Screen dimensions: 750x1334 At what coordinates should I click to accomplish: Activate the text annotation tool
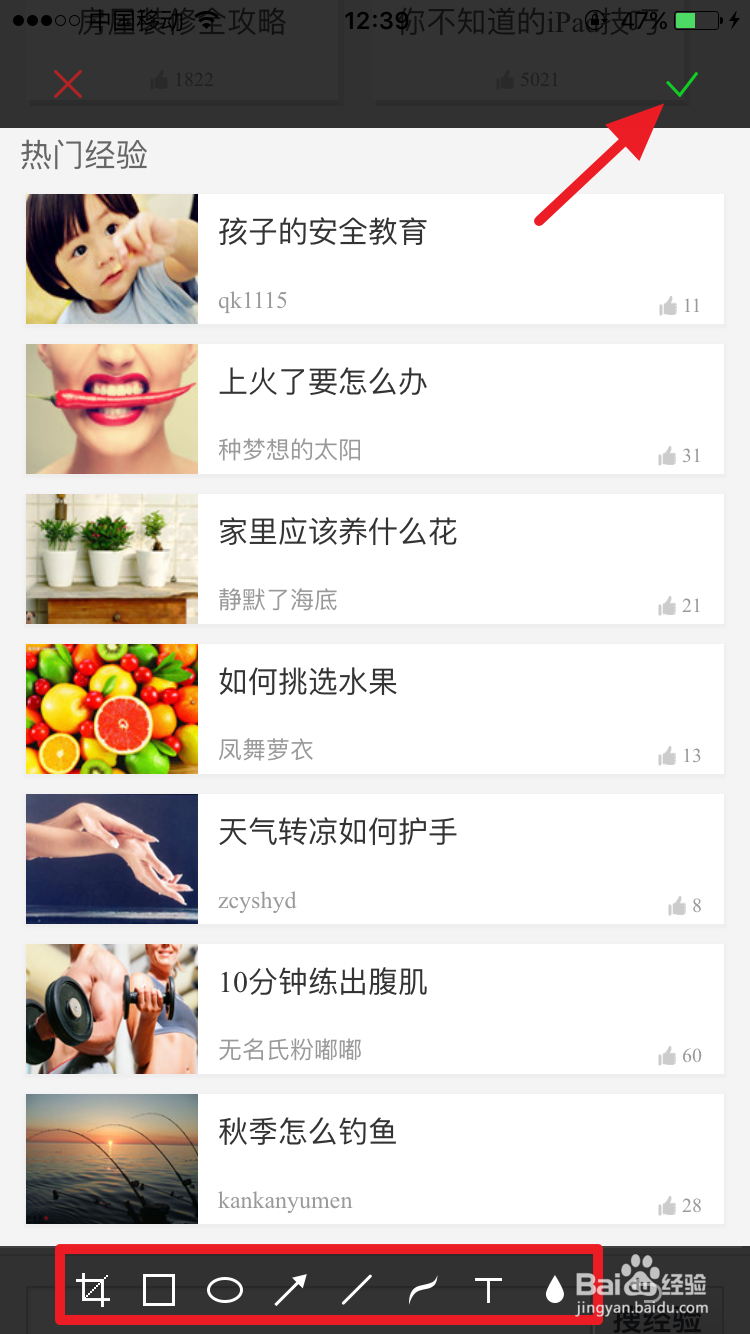[x=488, y=1290]
